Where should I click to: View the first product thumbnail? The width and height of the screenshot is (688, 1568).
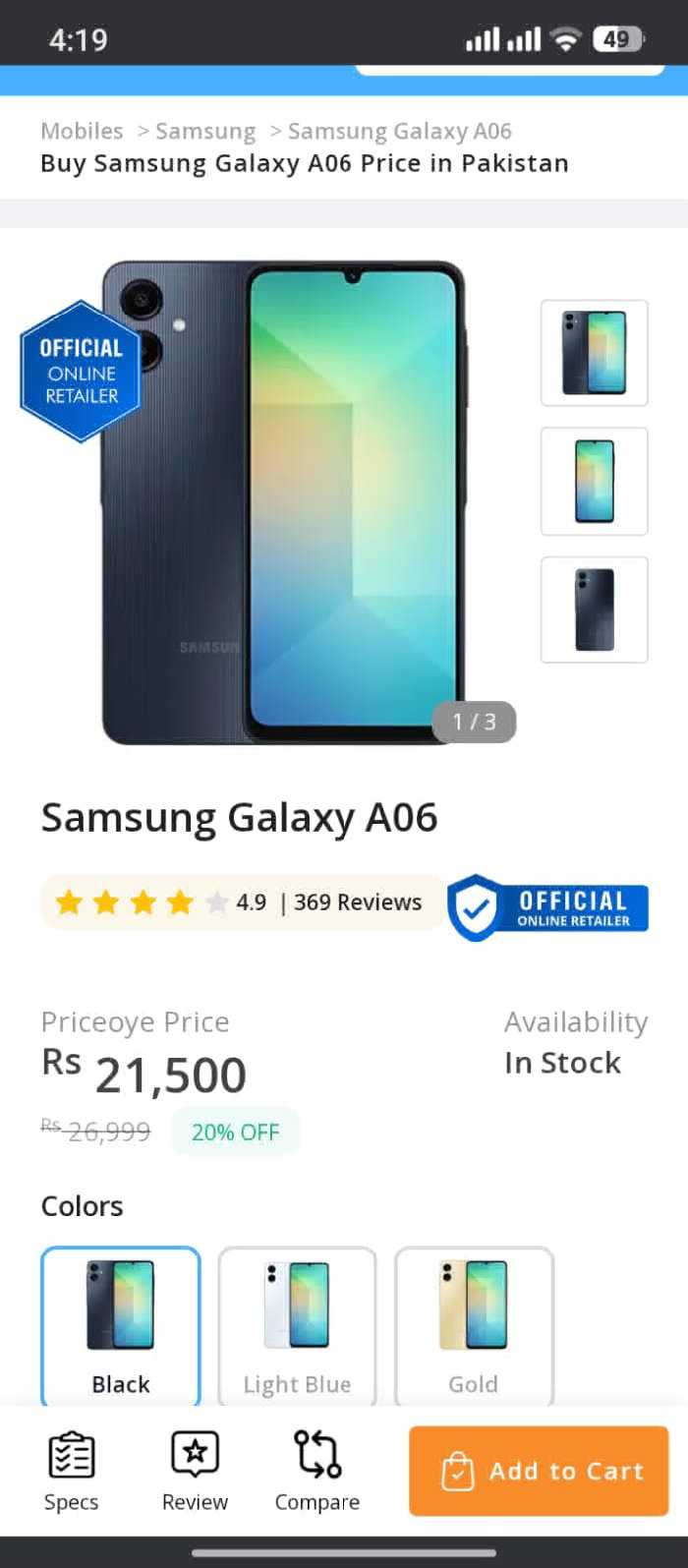pos(594,353)
